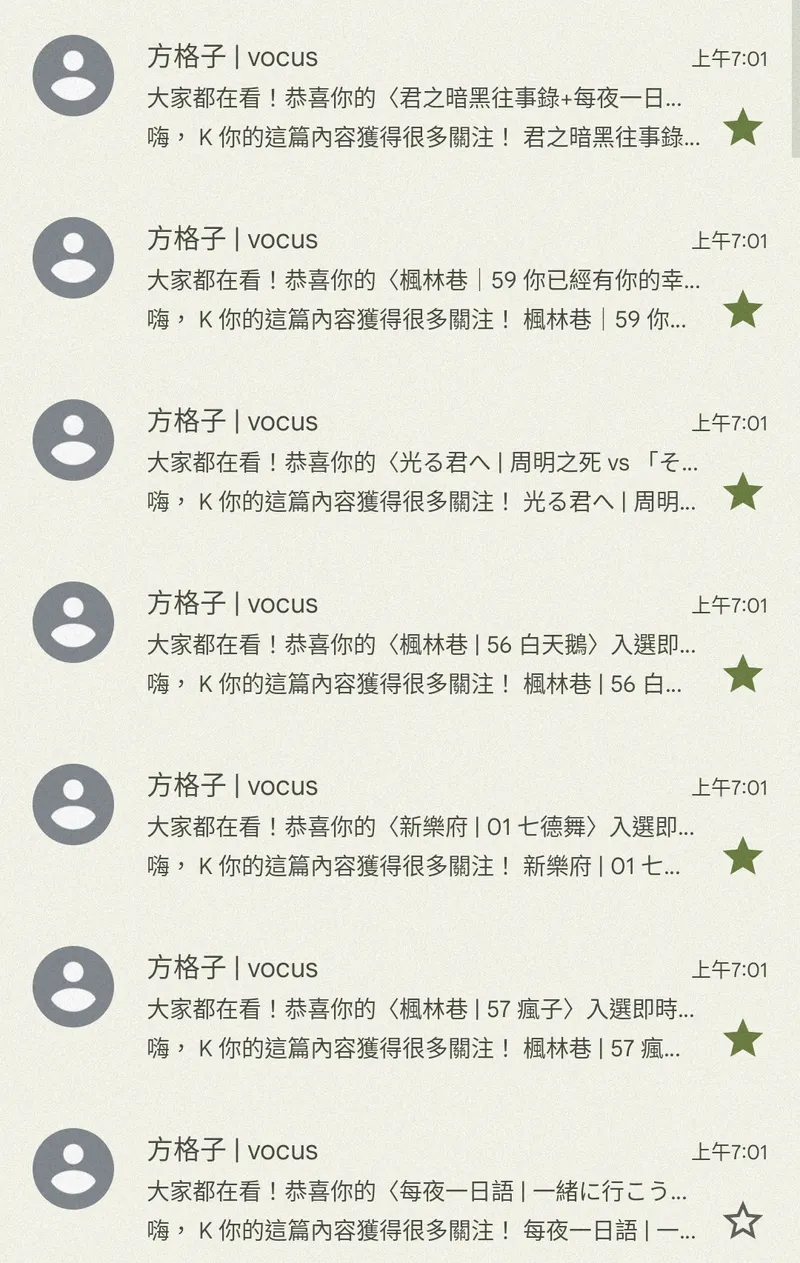This screenshot has width=800, height=1263.
Task: Remove star from the 57 瘋子 email
Action: coord(743,1039)
